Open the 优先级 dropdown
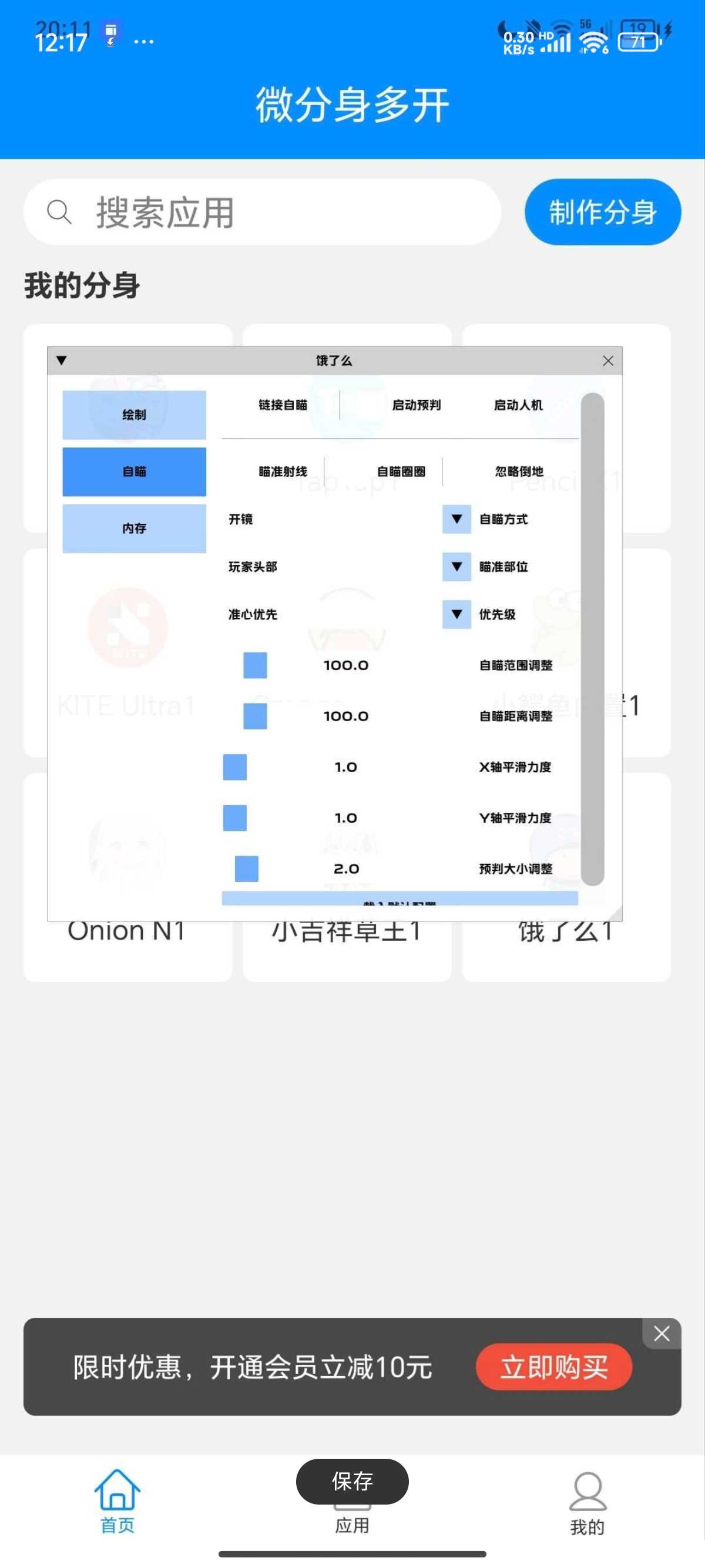 click(456, 614)
